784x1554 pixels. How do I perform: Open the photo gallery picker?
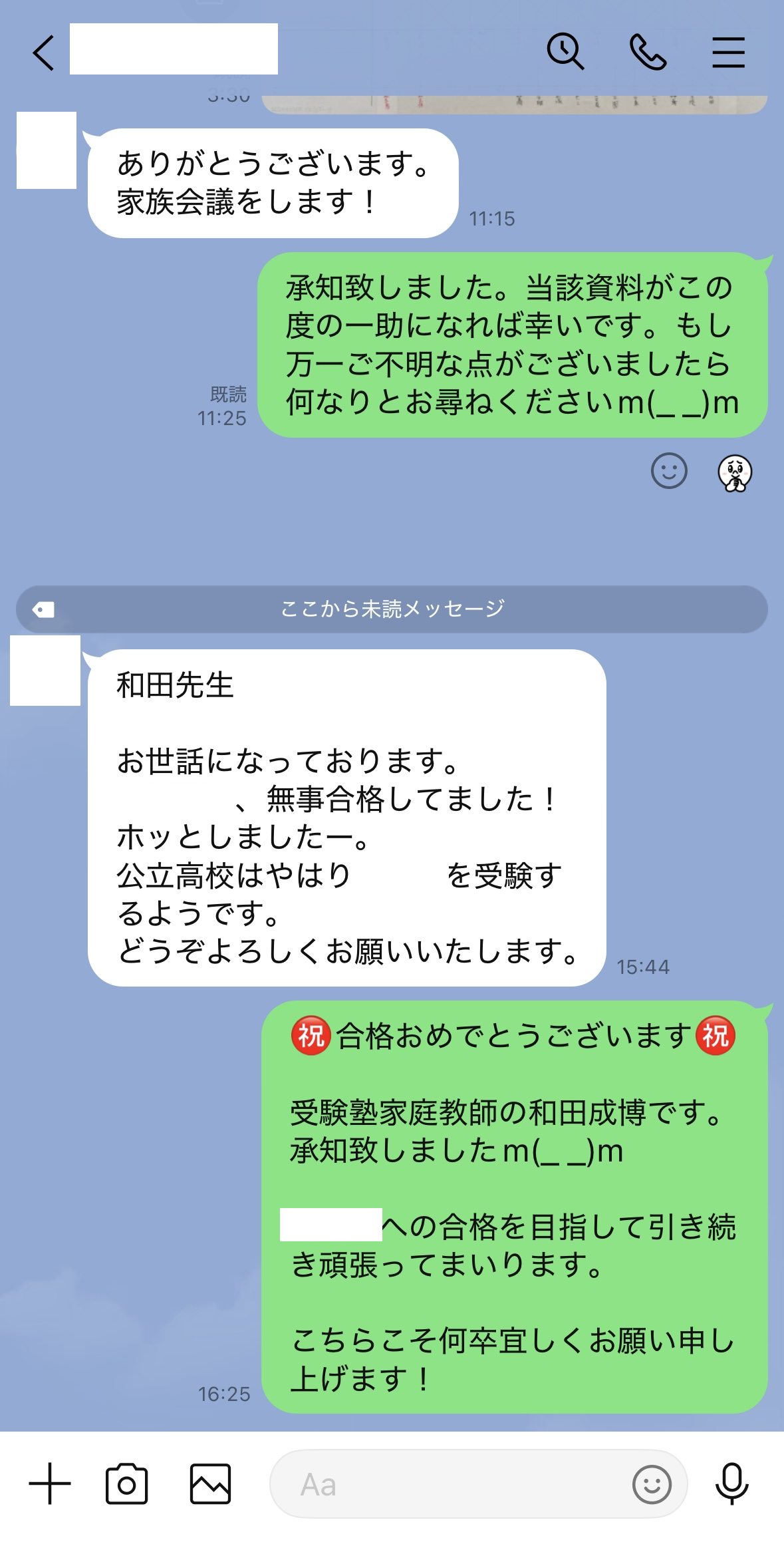pos(210,1483)
